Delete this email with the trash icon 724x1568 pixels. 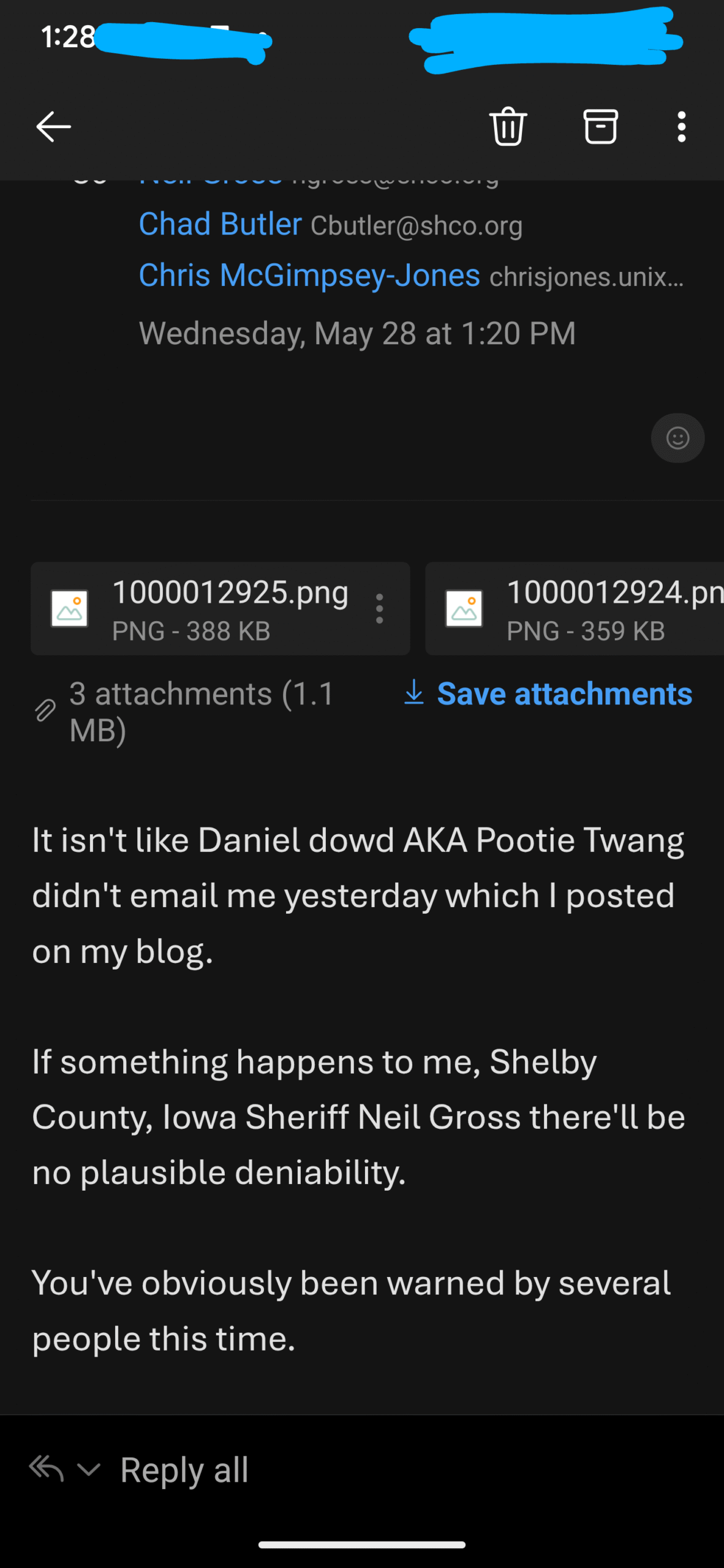click(x=508, y=127)
